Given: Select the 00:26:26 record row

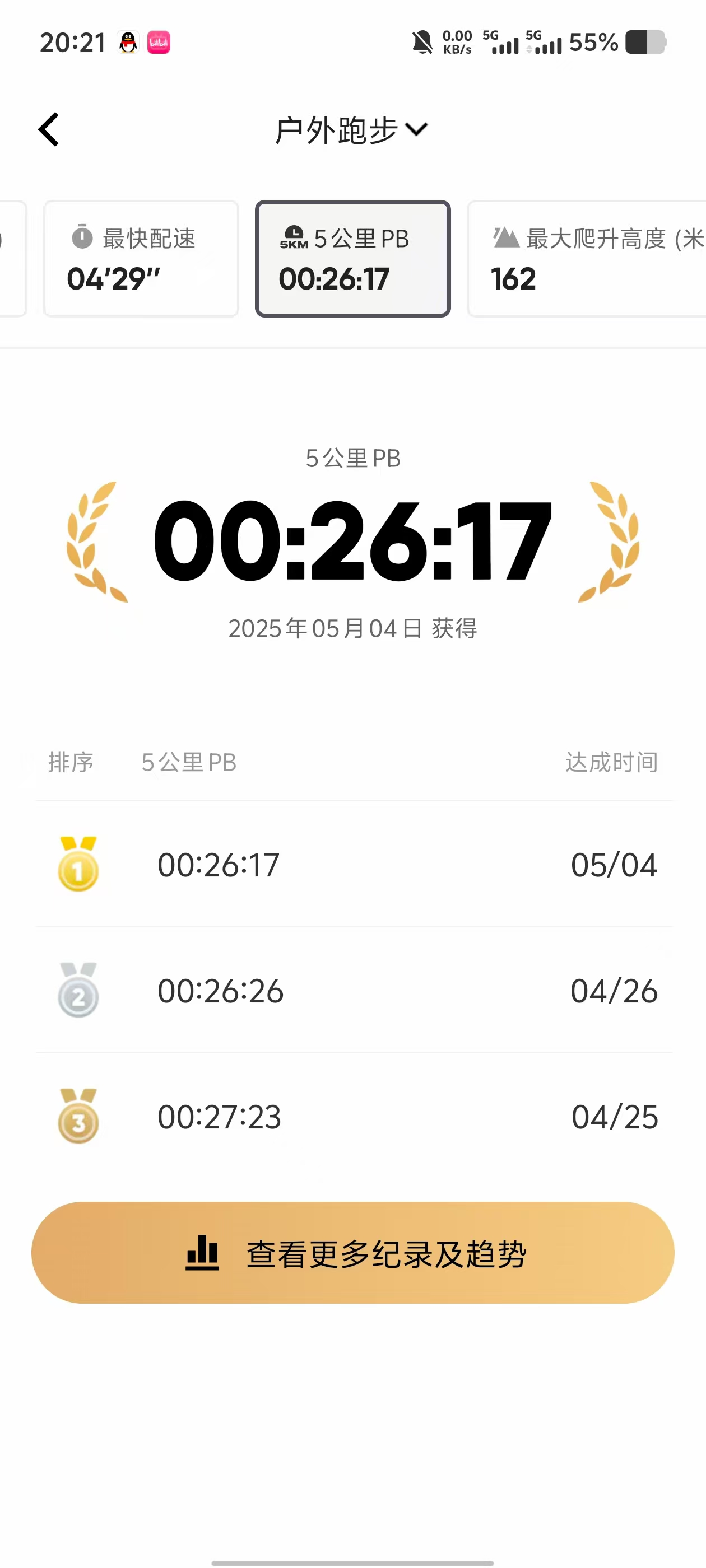Looking at the screenshot, I should click(352, 991).
